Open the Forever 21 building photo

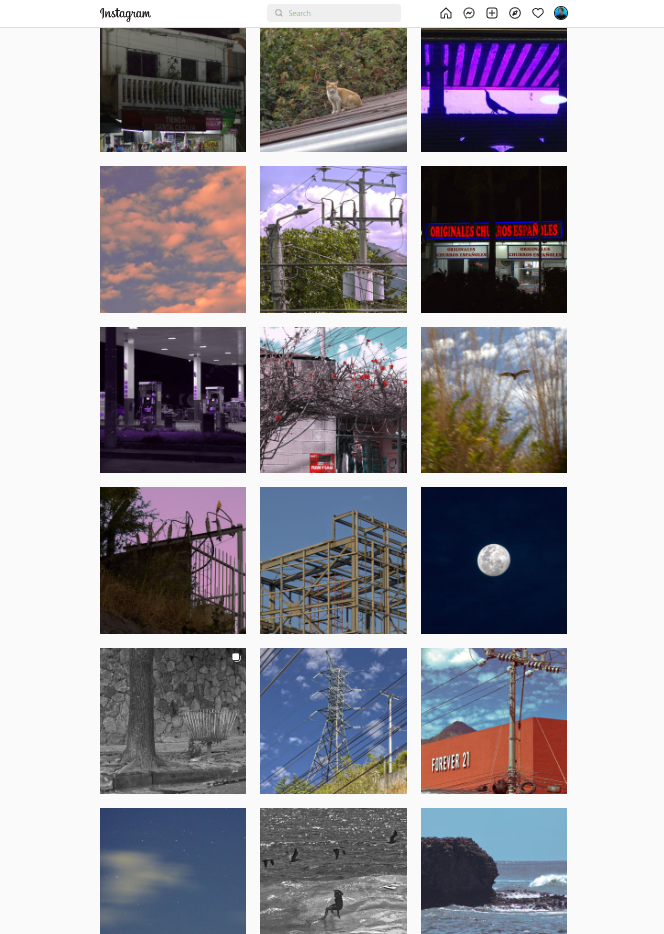click(494, 721)
